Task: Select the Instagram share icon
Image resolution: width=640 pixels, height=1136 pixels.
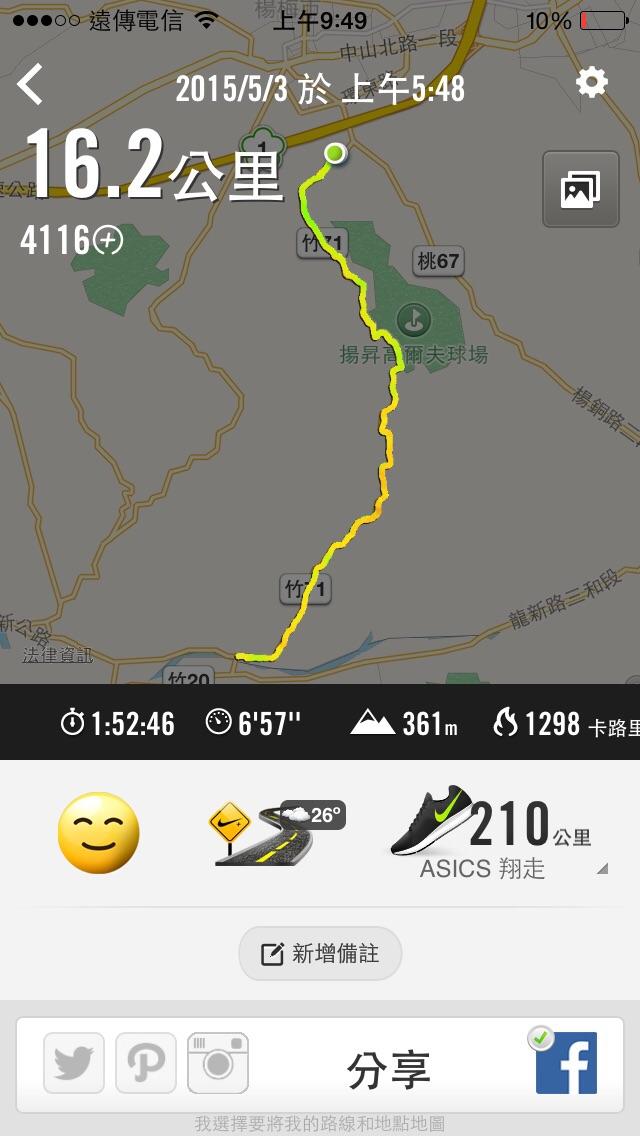Action: (218, 1063)
